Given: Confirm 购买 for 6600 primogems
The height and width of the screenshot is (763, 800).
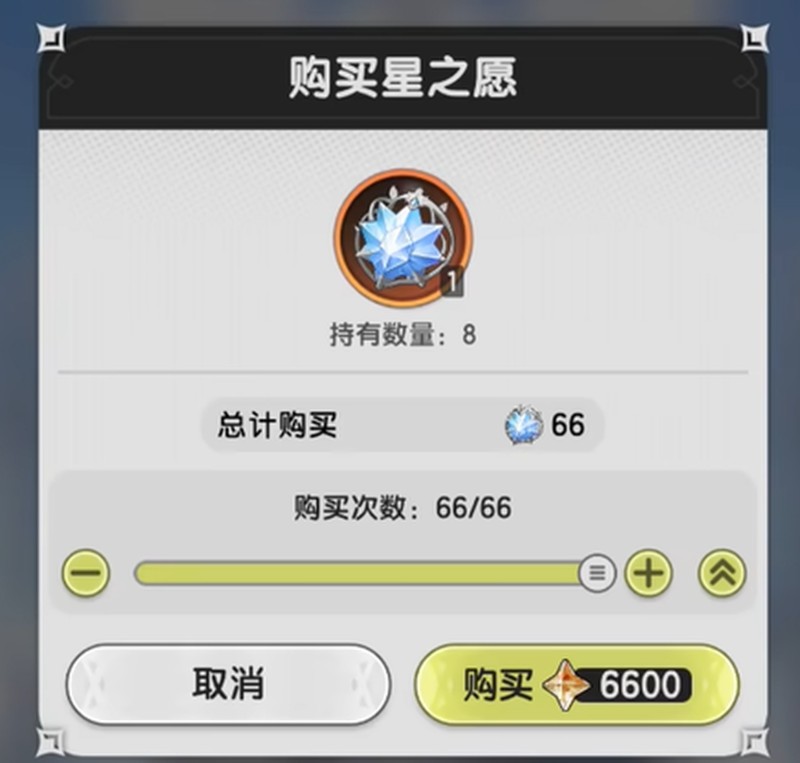Looking at the screenshot, I should coord(577,684).
